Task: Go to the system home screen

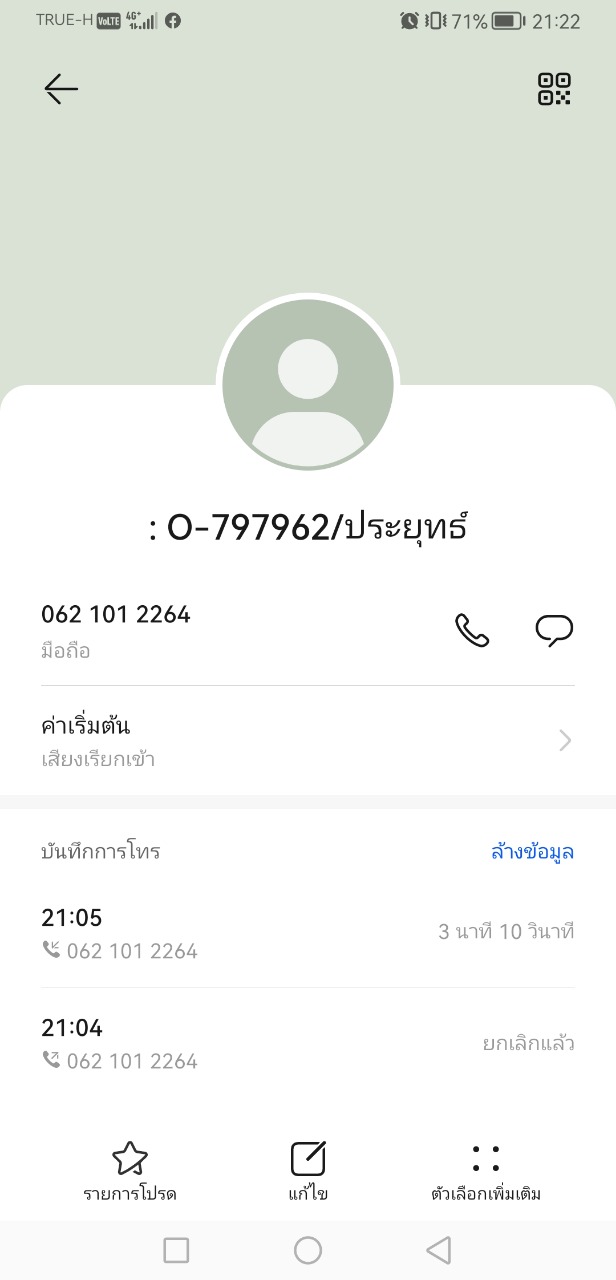Action: (x=308, y=1250)
